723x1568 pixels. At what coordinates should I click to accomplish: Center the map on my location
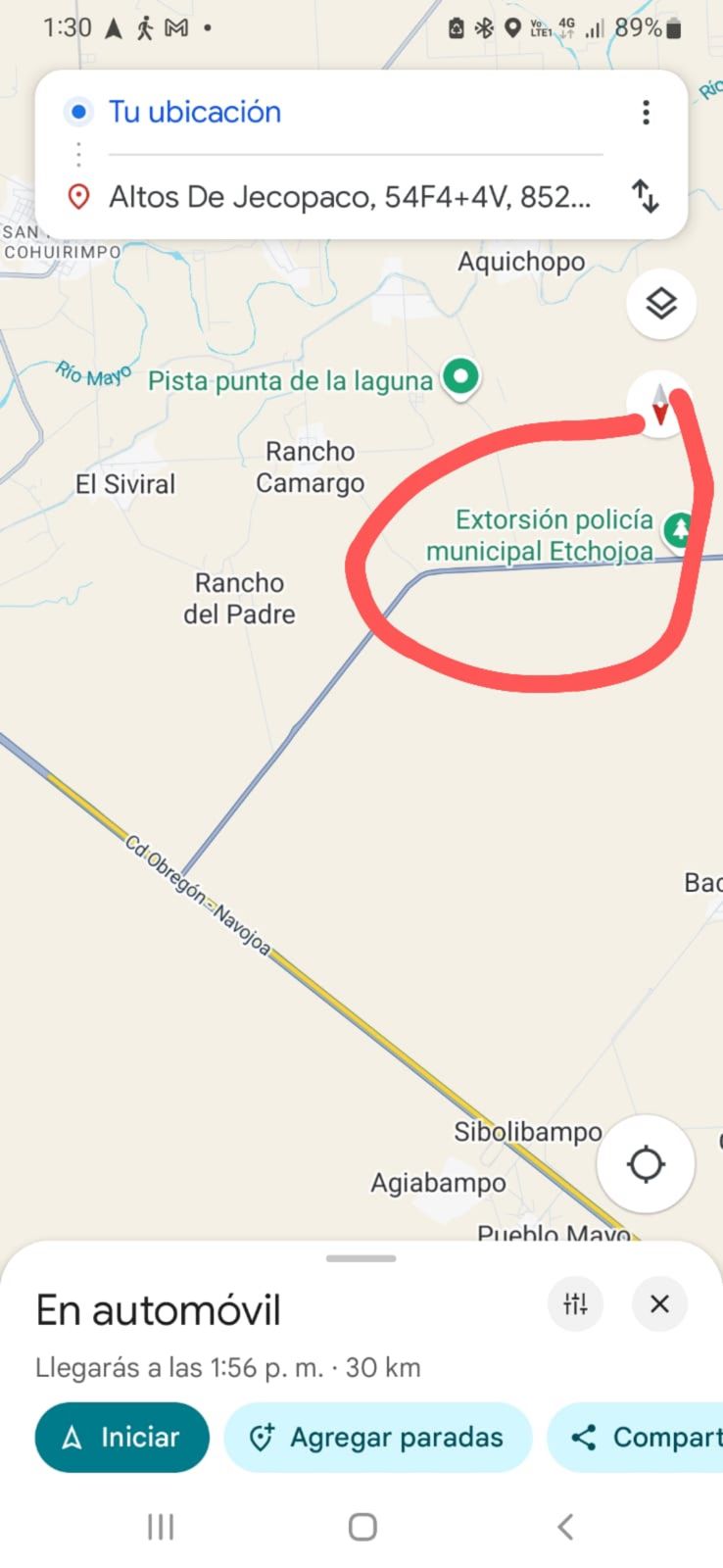646,1164
